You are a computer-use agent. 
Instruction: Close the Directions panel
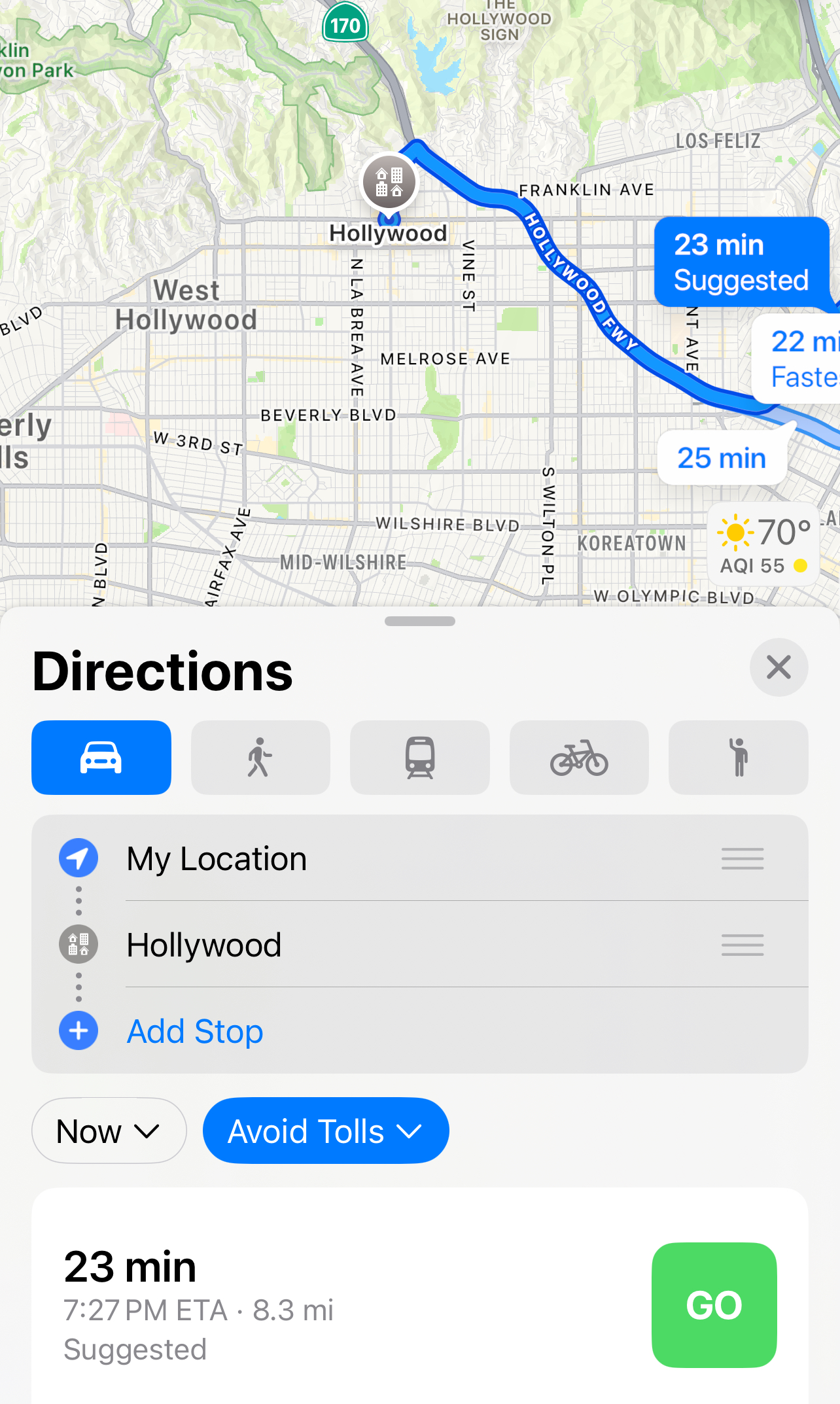[x=779, y=667]
